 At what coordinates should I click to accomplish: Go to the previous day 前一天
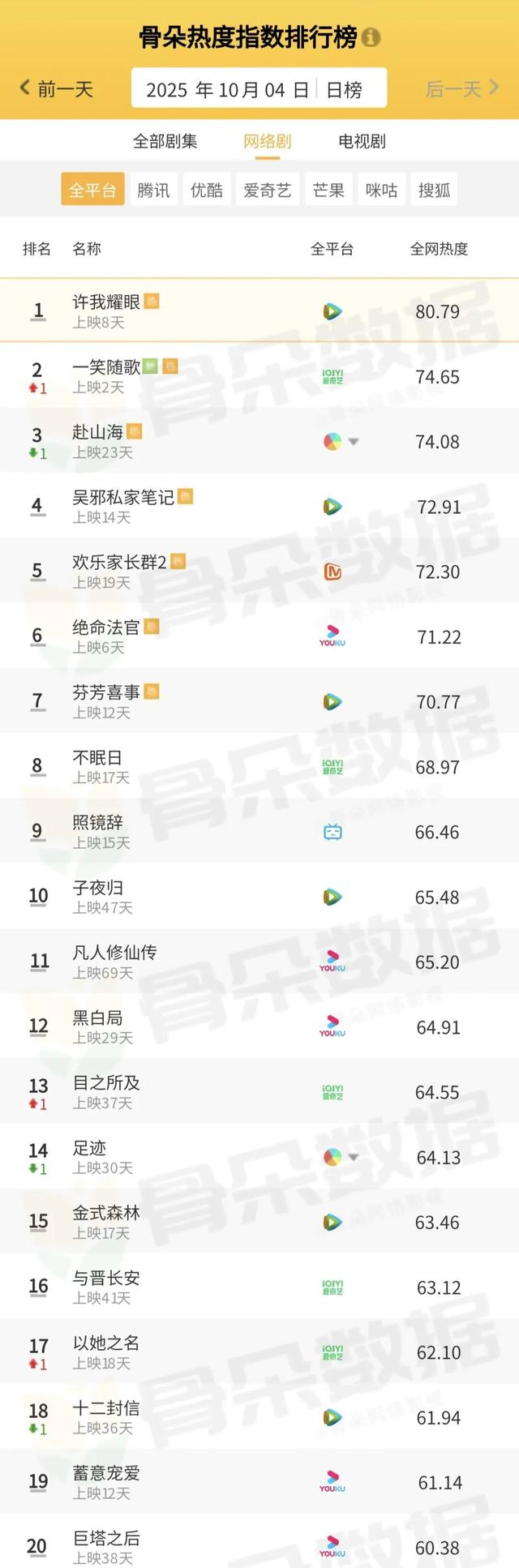point(57,89)
